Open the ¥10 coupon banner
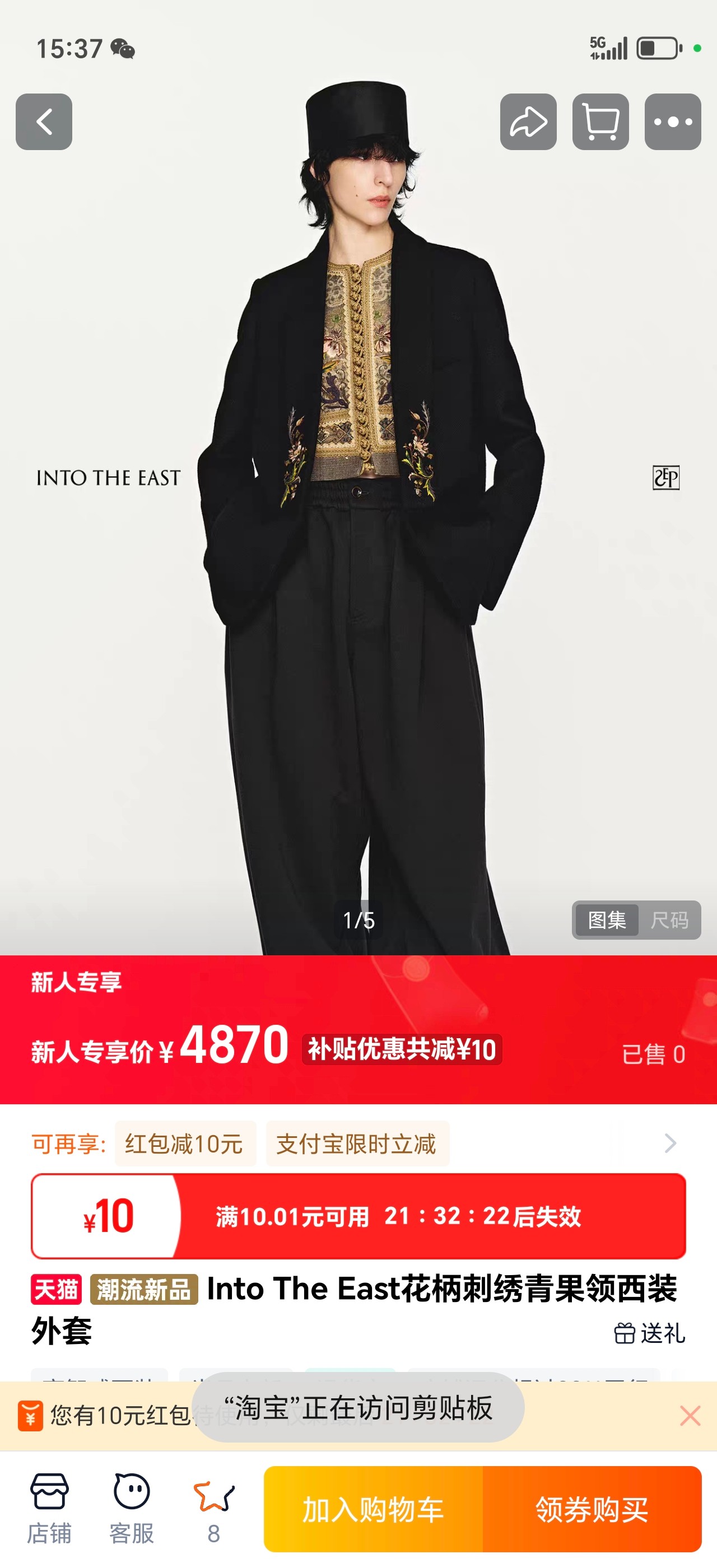This screenshot has height=1568, width=717. [x=358, y=1216]
